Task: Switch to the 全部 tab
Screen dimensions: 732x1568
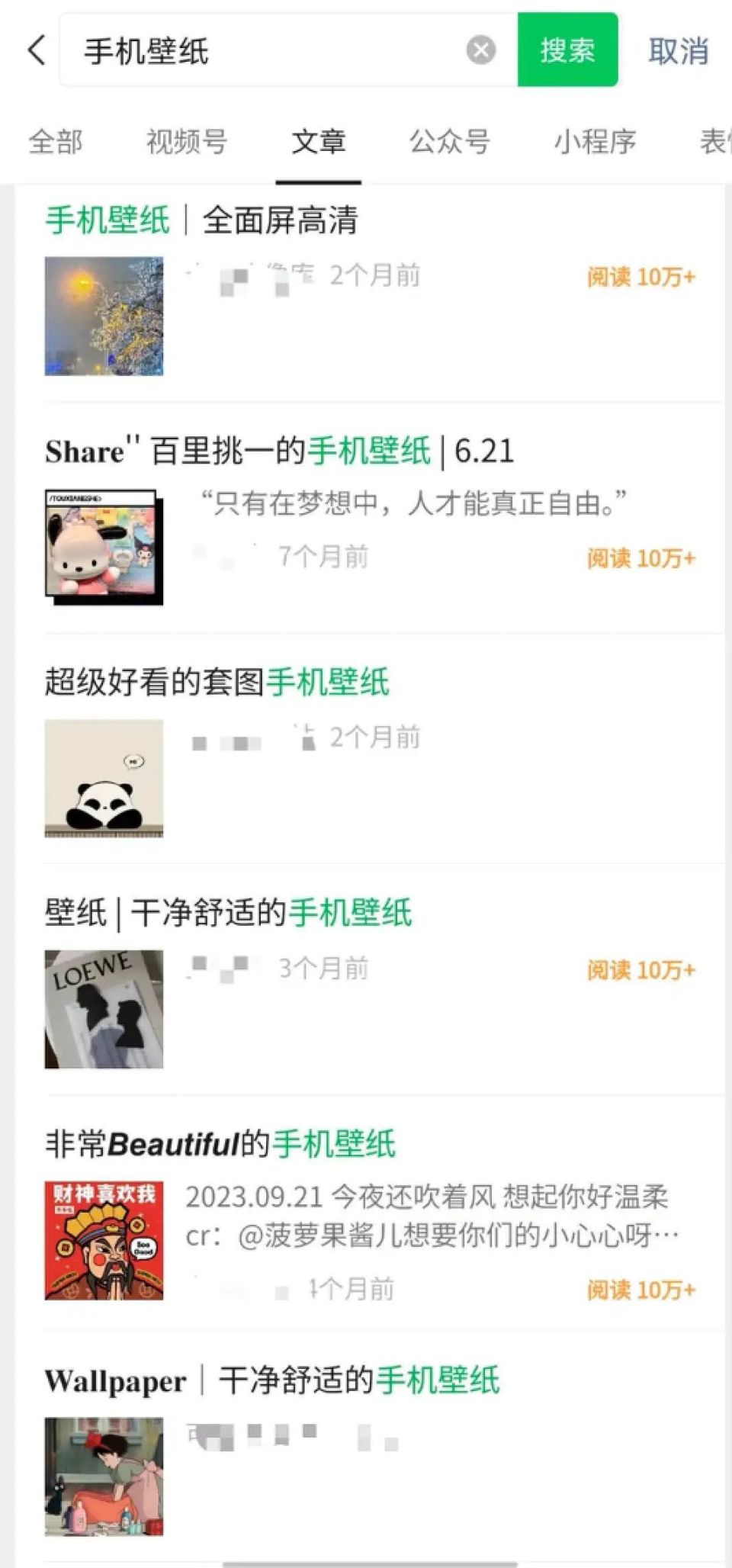Action: 55,142
